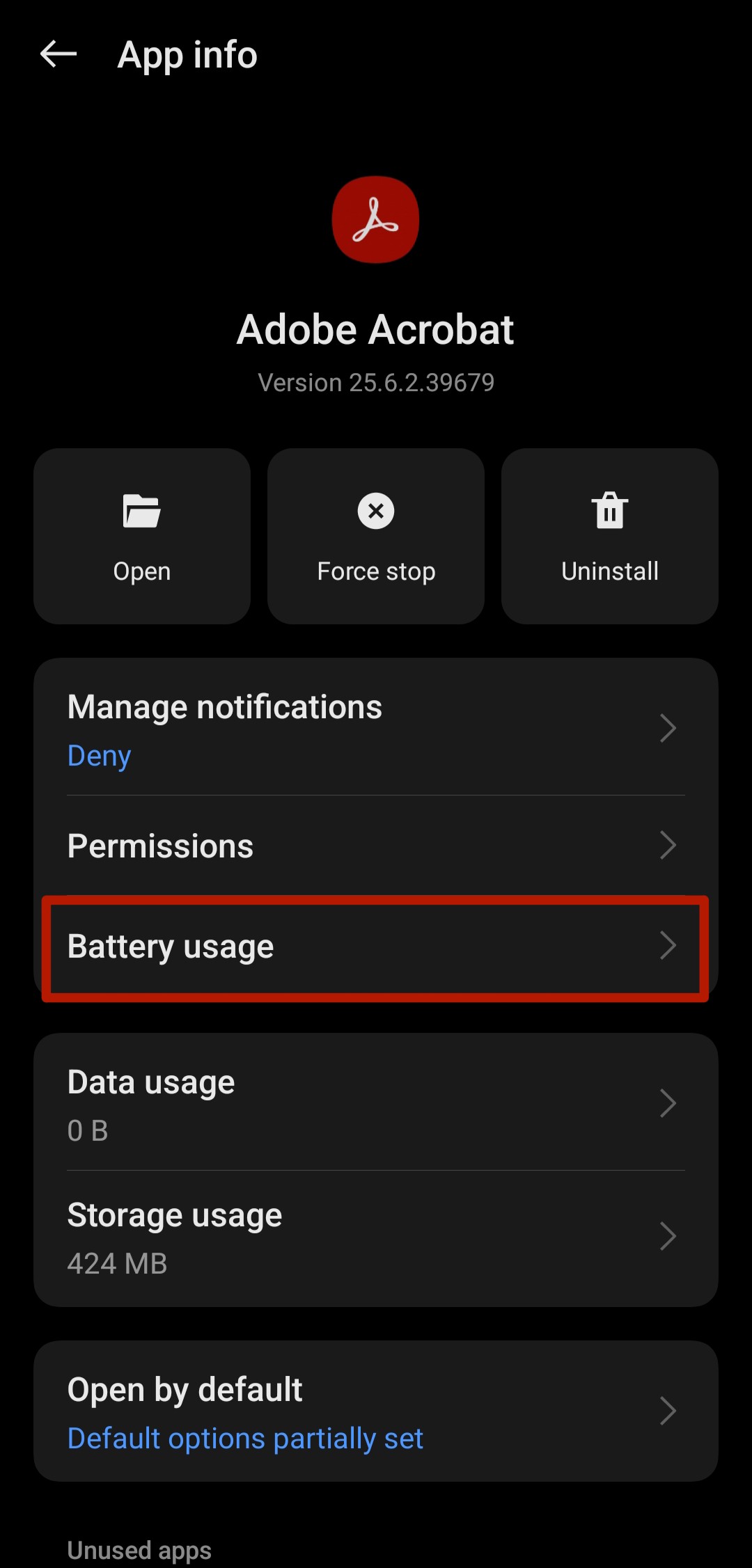Tap the trash bin icon above Uninstall

pyautogui.click(x=609, y=510)
